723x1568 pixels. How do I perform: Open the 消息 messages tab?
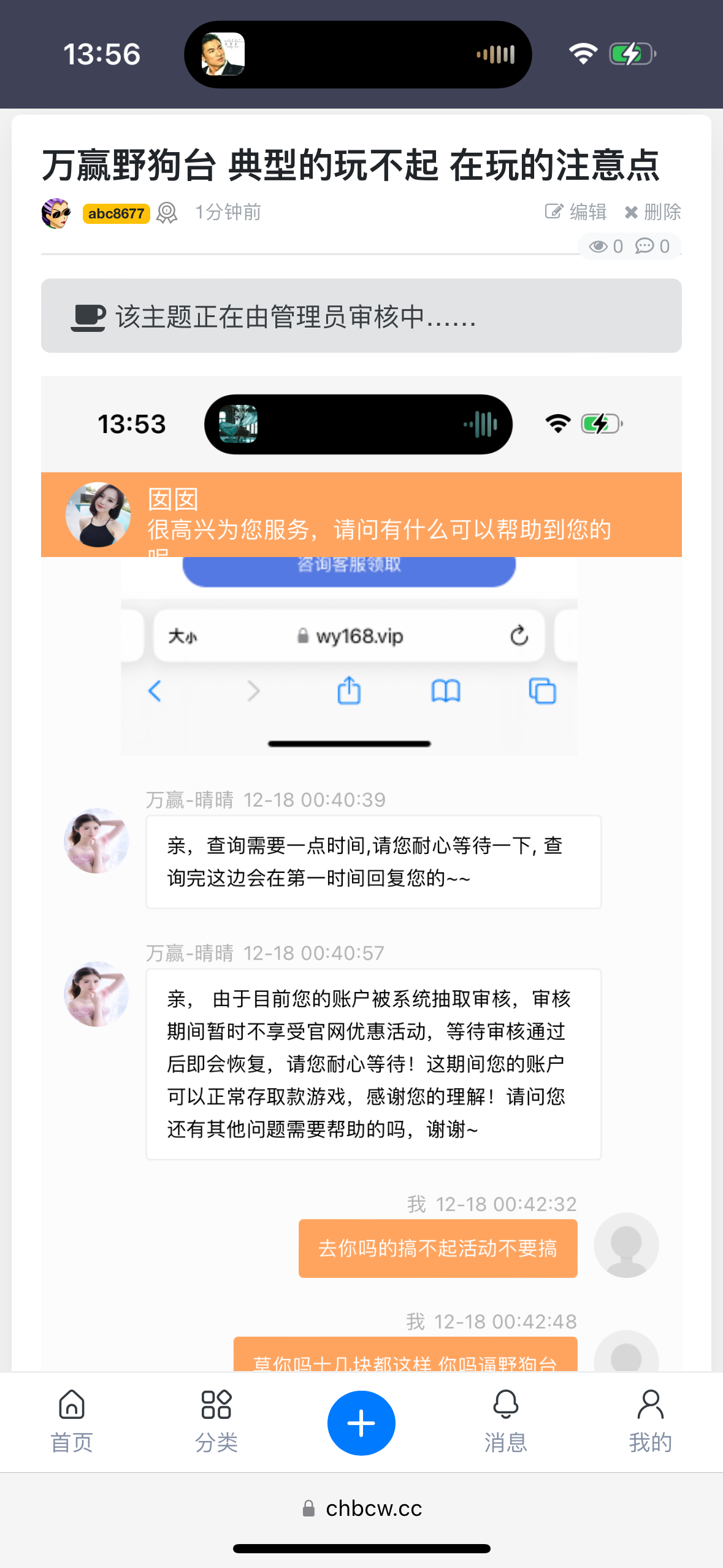coord(505,1422)
